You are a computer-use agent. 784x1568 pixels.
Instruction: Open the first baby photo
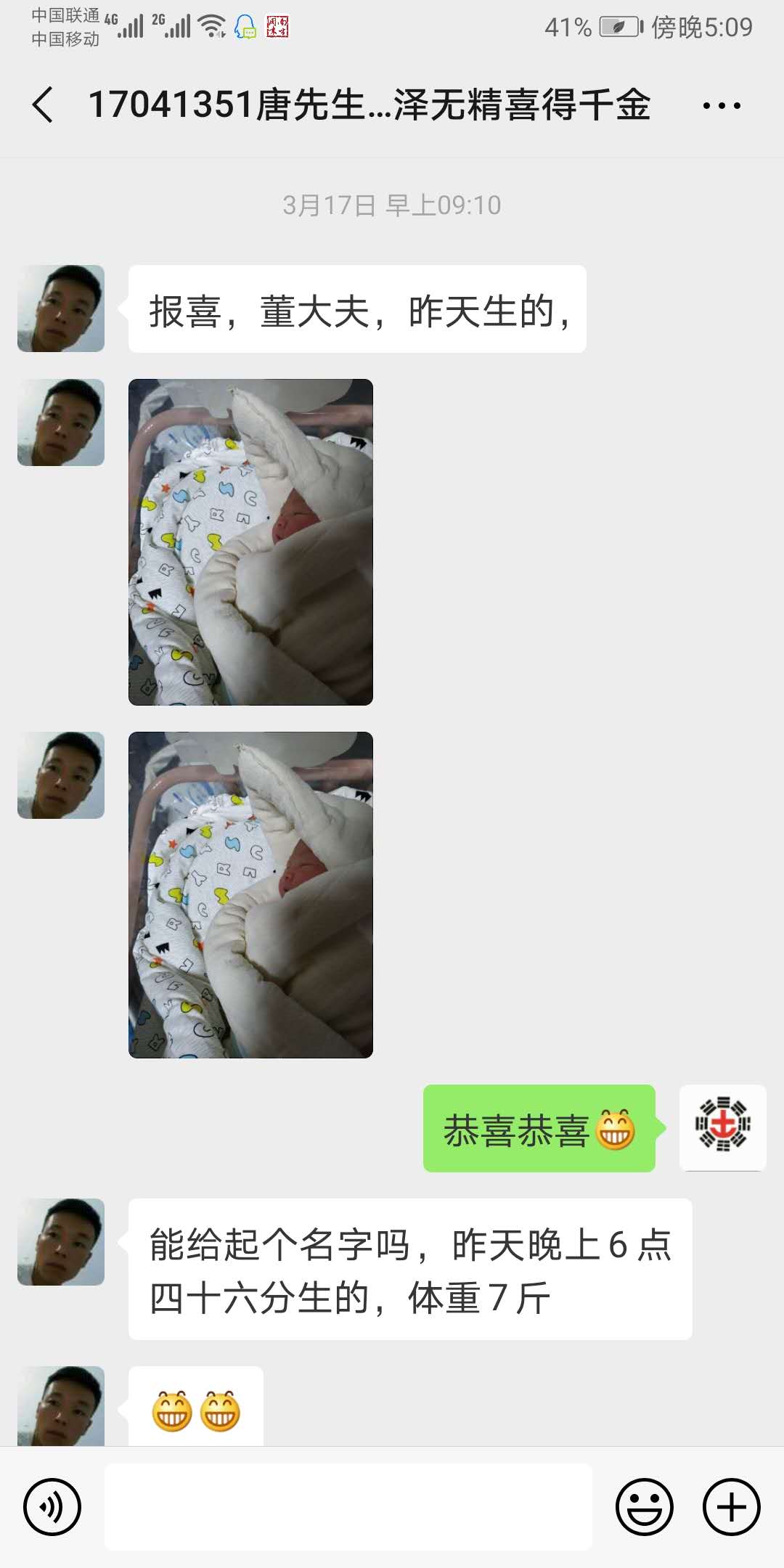coord(250,542)
